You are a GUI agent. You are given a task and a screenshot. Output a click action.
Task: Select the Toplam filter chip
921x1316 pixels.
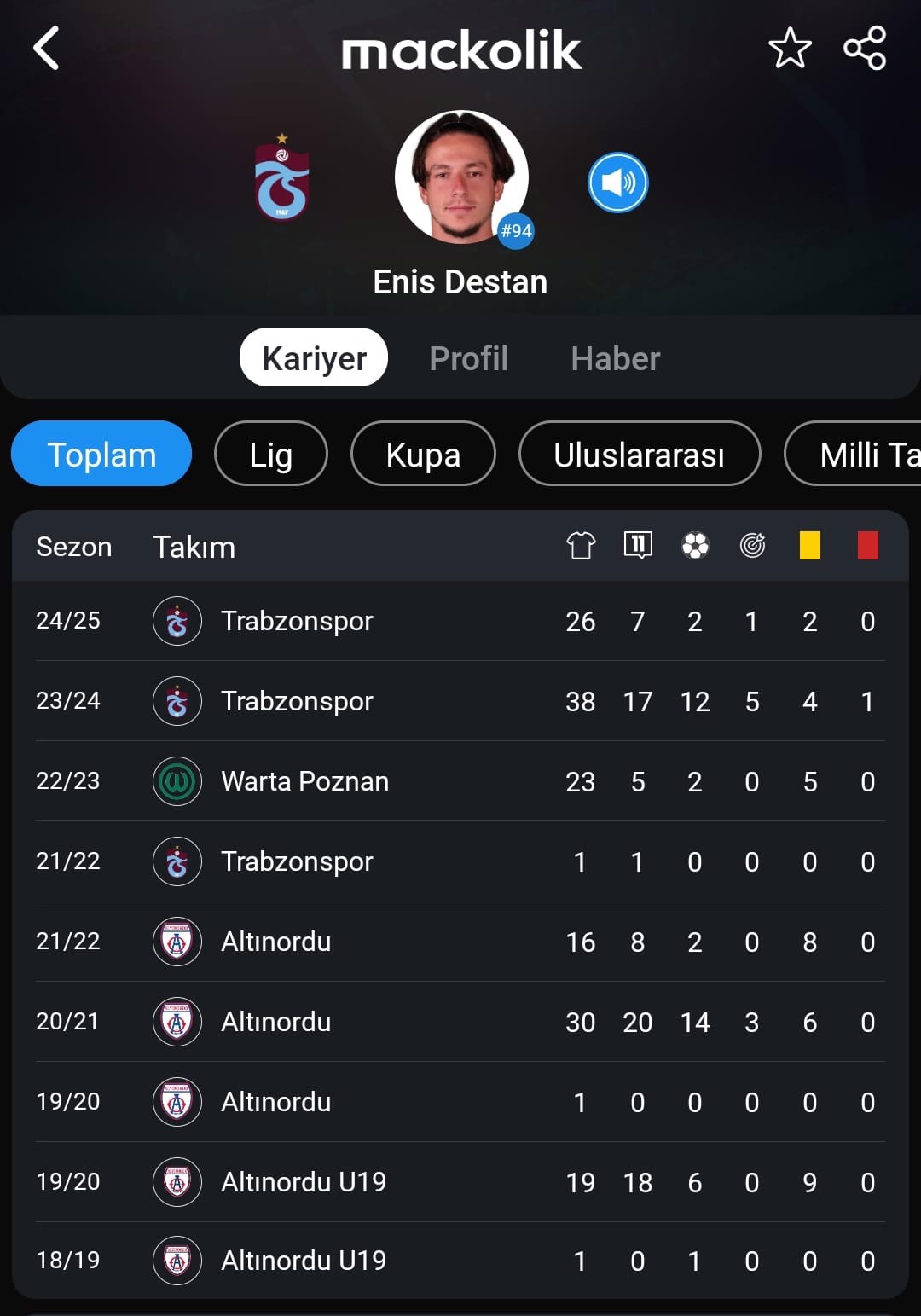pyautogui.click(x=101, y=455)
